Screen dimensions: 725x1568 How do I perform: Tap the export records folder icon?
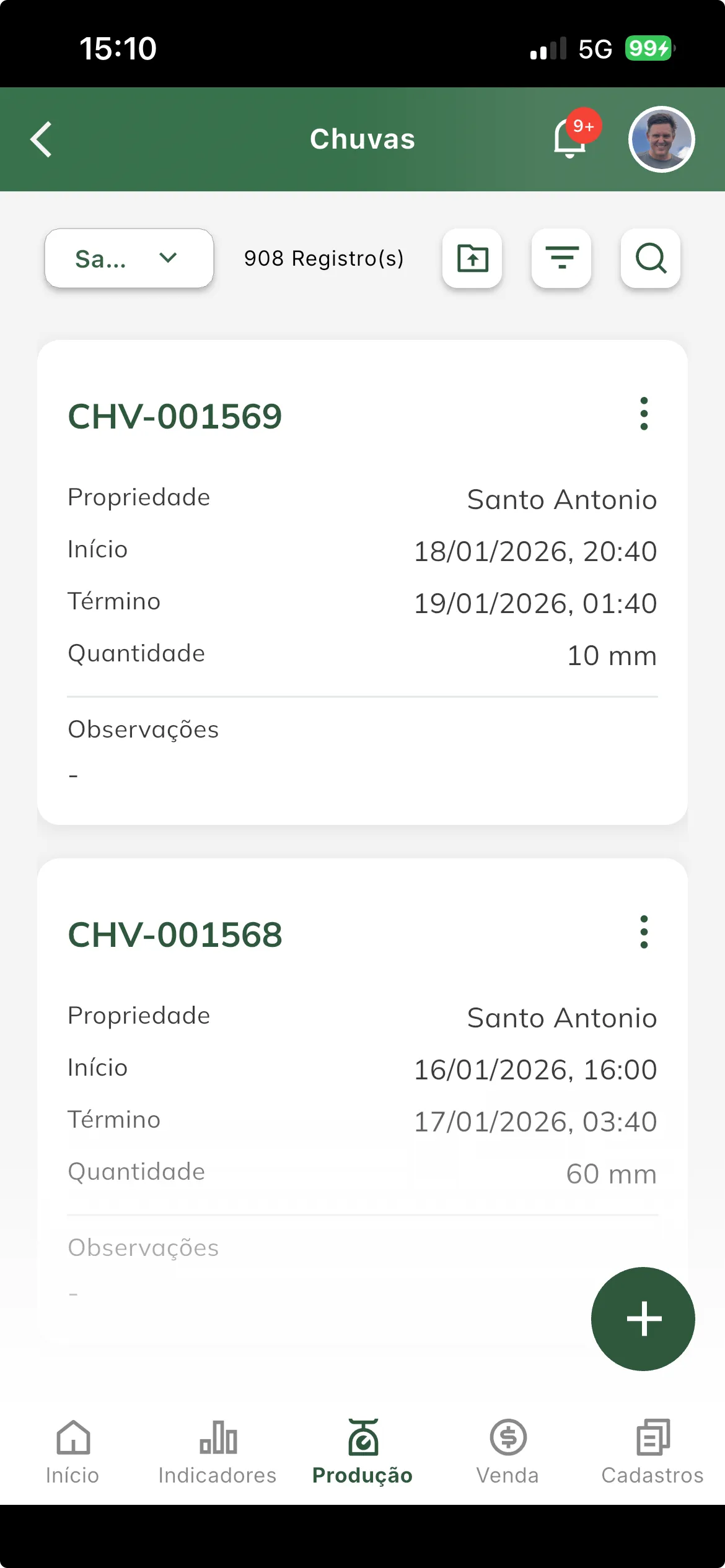click(472, 259)
